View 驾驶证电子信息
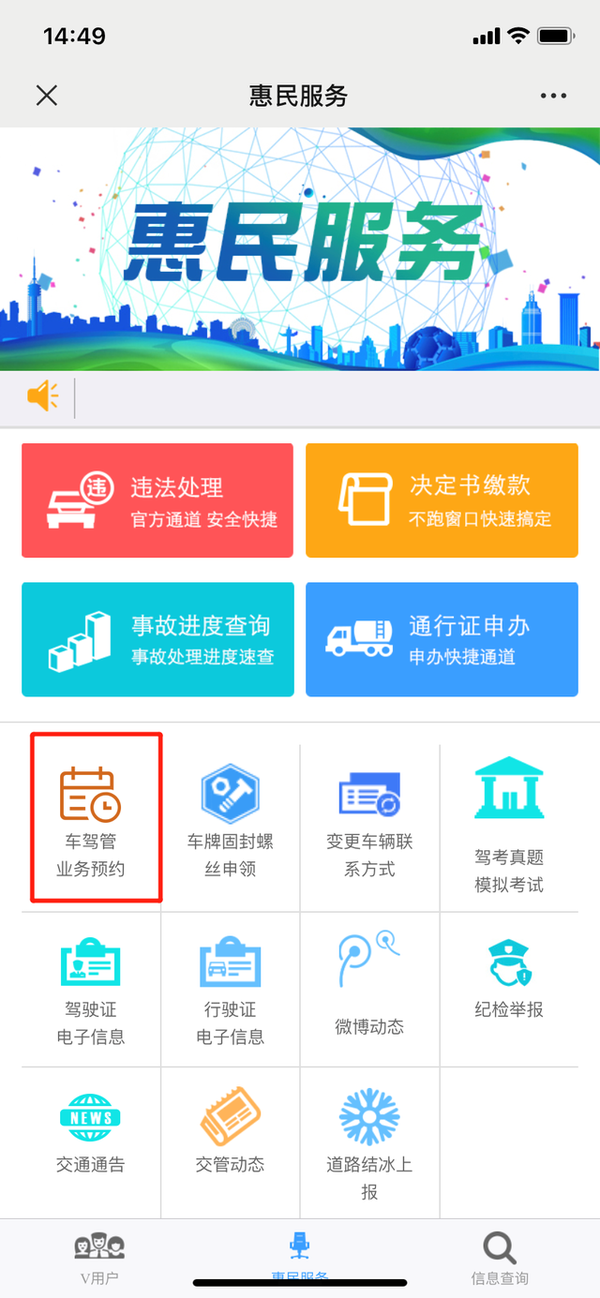The width and height of the screenshot is (600, 1298). (91, 989)
